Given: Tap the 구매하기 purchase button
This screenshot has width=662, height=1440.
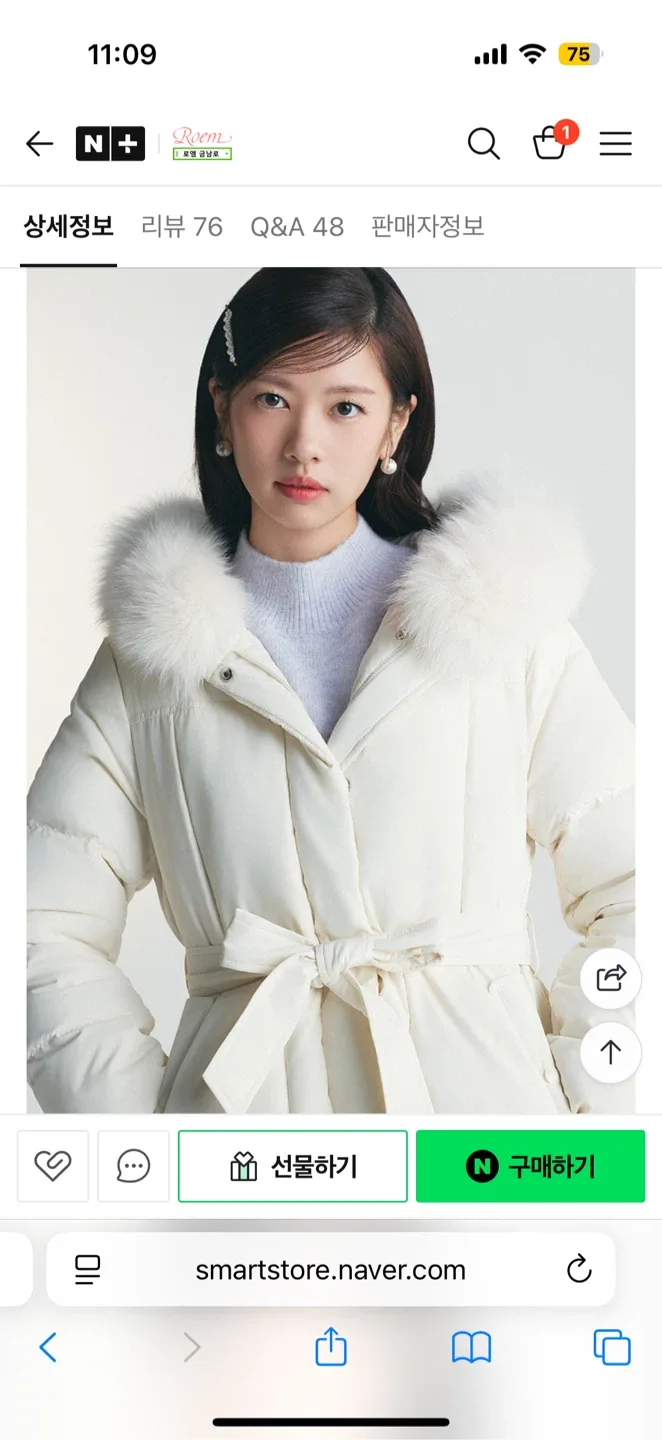Looking at the screenshot, I should pos(530,1166).
